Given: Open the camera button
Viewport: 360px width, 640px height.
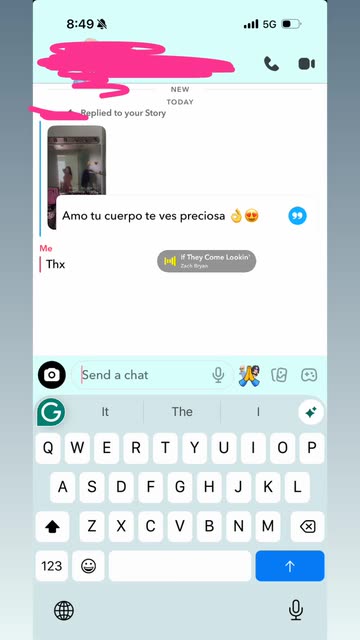Looking at the screenshot, I should coord(52,375).
